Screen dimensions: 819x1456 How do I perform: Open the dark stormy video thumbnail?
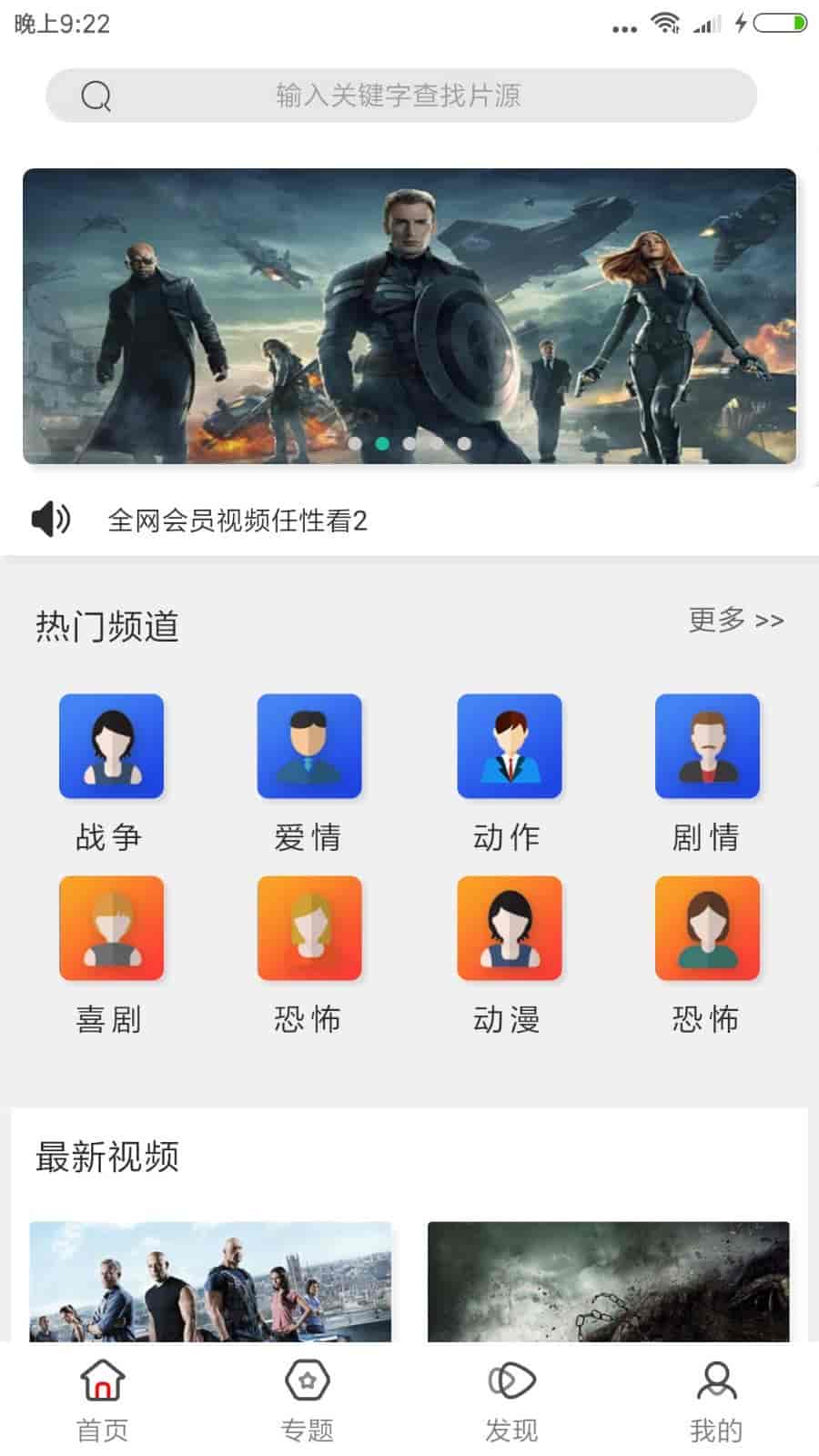[x=608, y=1281]
